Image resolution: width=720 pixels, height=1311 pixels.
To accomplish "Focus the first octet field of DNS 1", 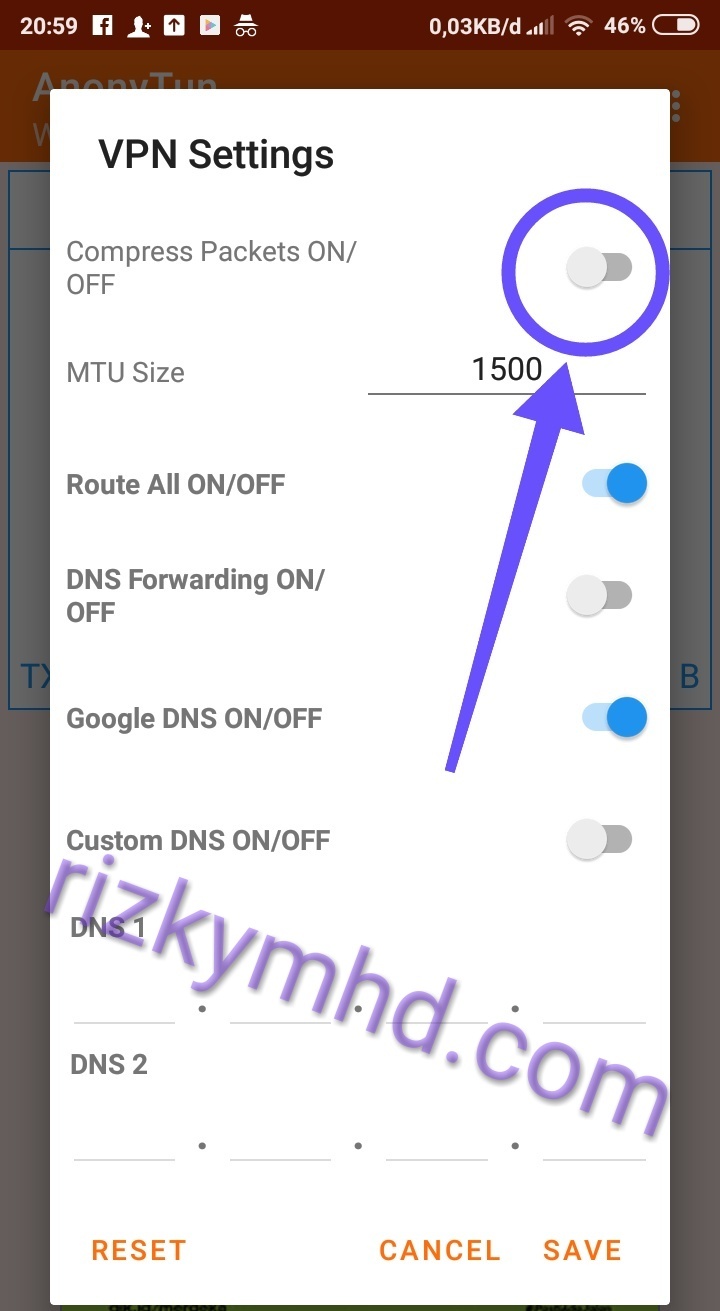I will 124,1003.
